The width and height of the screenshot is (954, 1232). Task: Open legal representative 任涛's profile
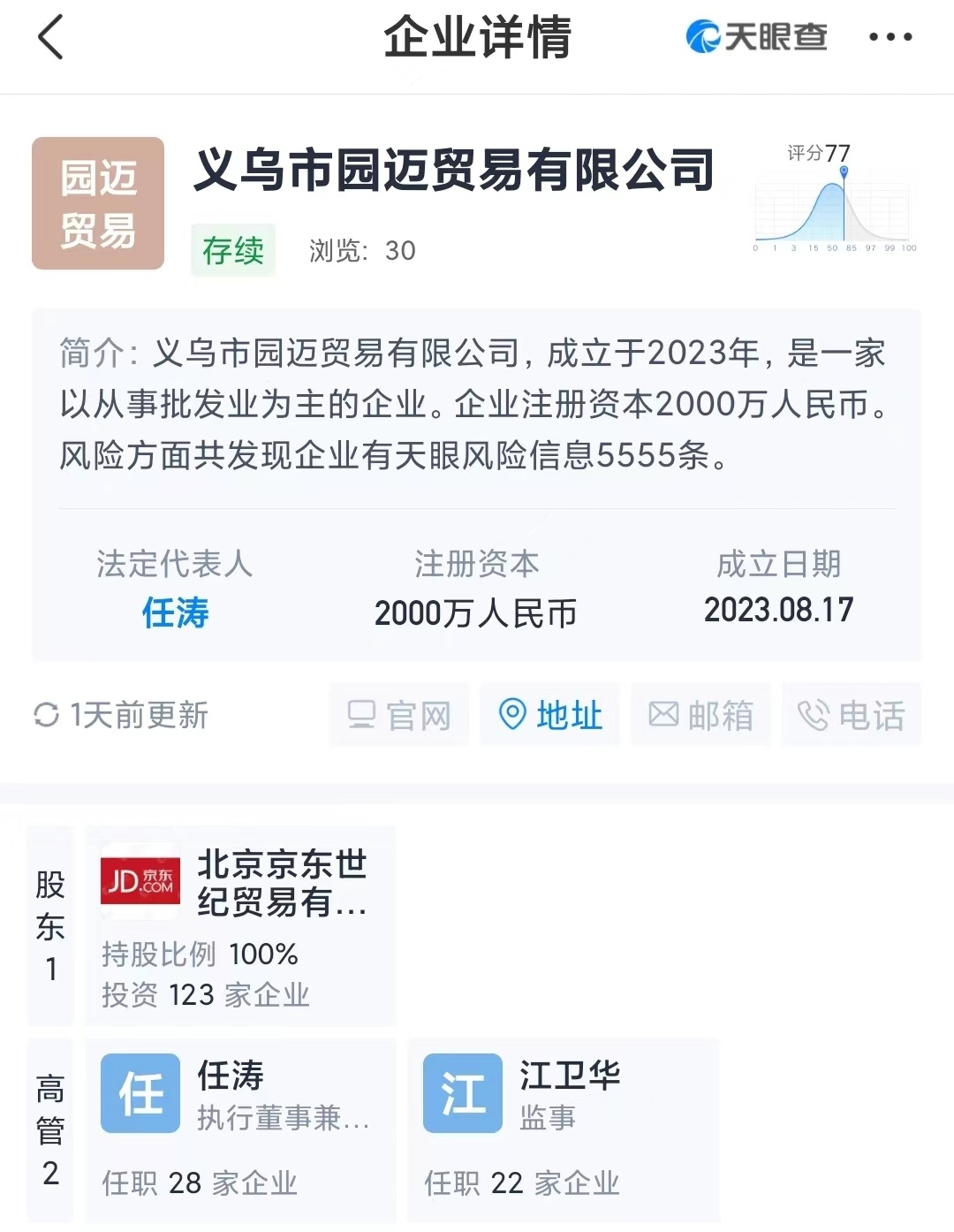click(x=175, y=612)
